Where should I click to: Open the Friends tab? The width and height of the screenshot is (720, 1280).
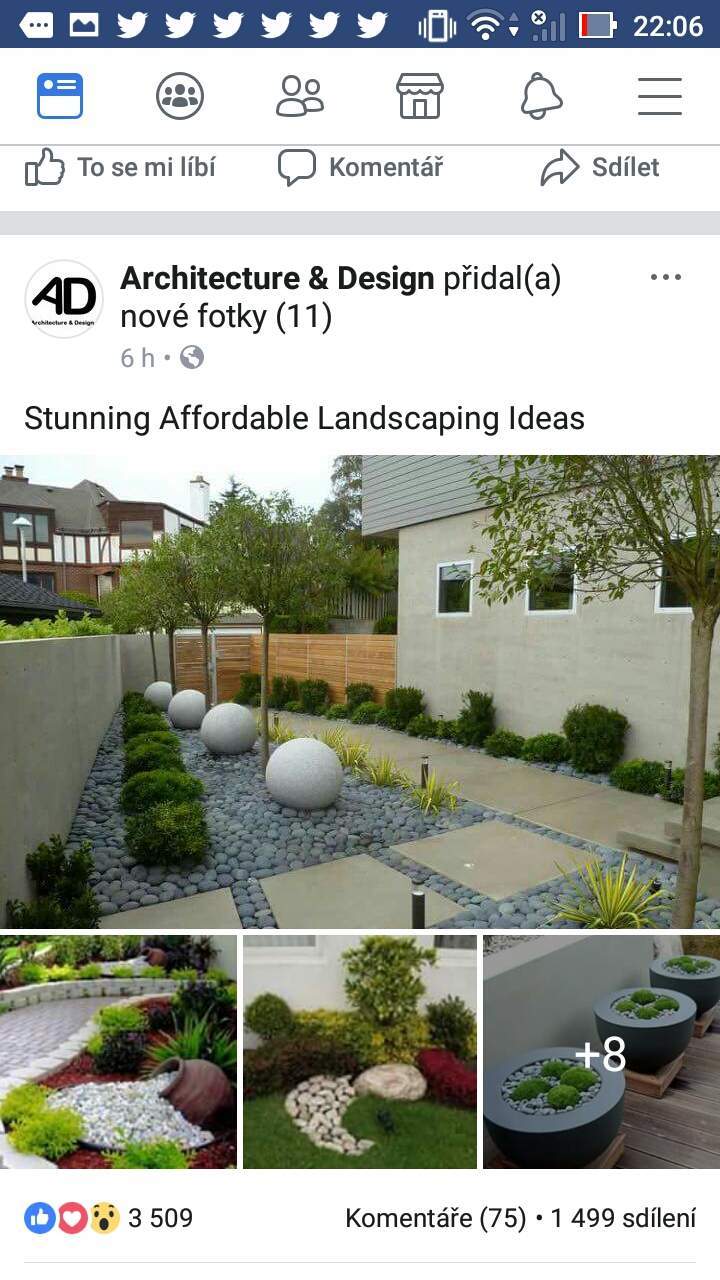coord(300,97)
